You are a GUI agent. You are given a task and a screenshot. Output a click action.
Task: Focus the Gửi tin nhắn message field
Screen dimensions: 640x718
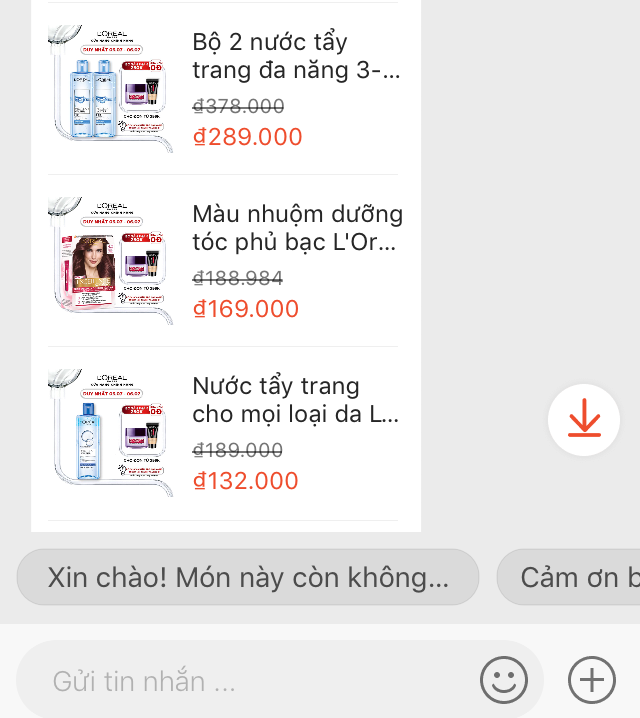click(x=250, y=682)
